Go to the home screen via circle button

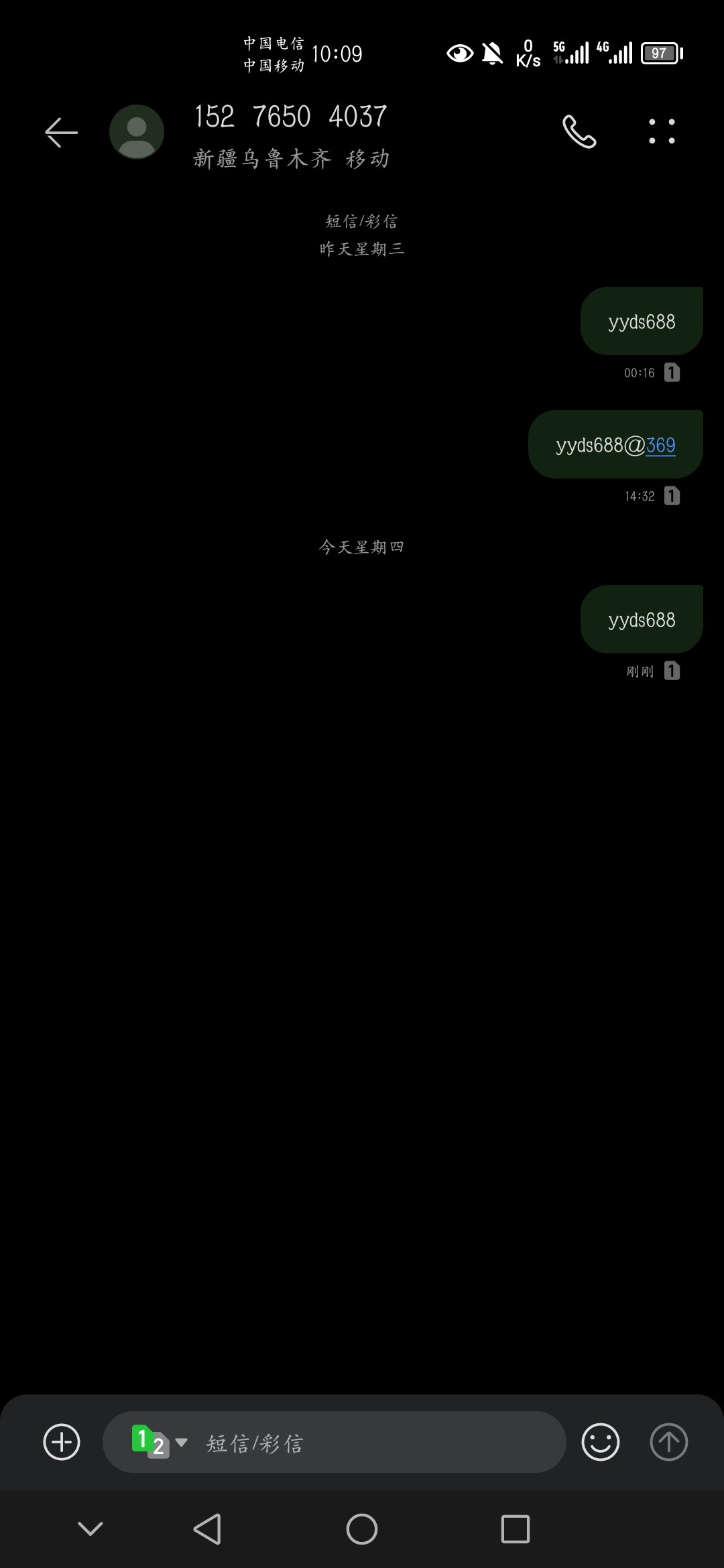pyautogui.click(x=362, y=1529)
